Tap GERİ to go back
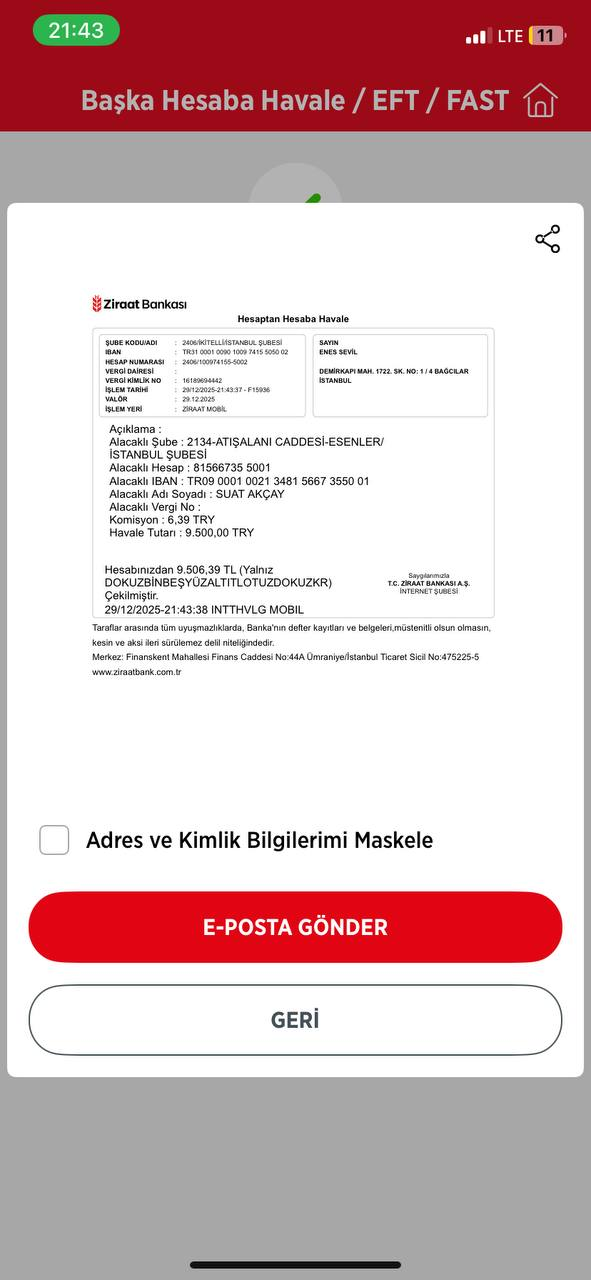Screen dimensions: 591x1280 (295, 1020)
